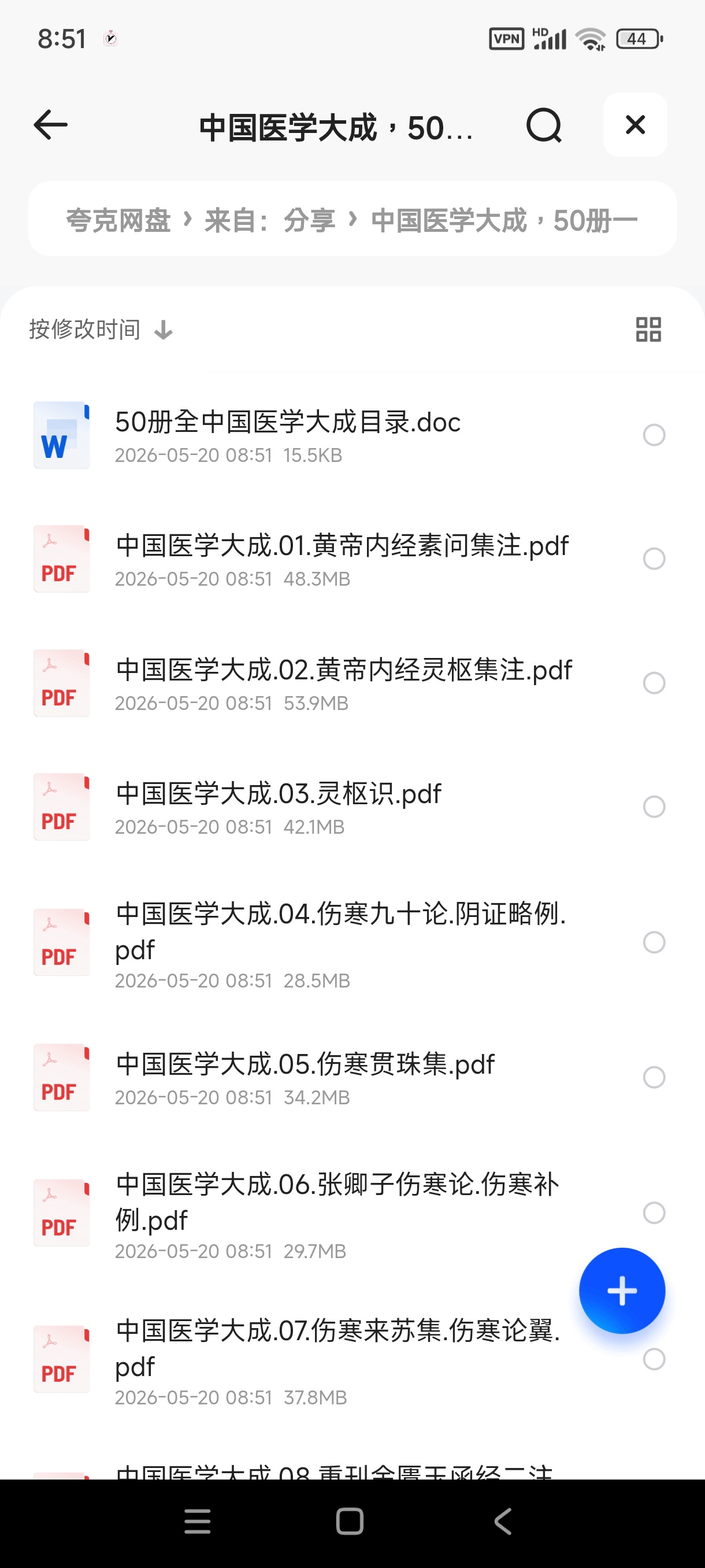Change sort order 按修改时间
705x1568 pixels.
(101, 330)
